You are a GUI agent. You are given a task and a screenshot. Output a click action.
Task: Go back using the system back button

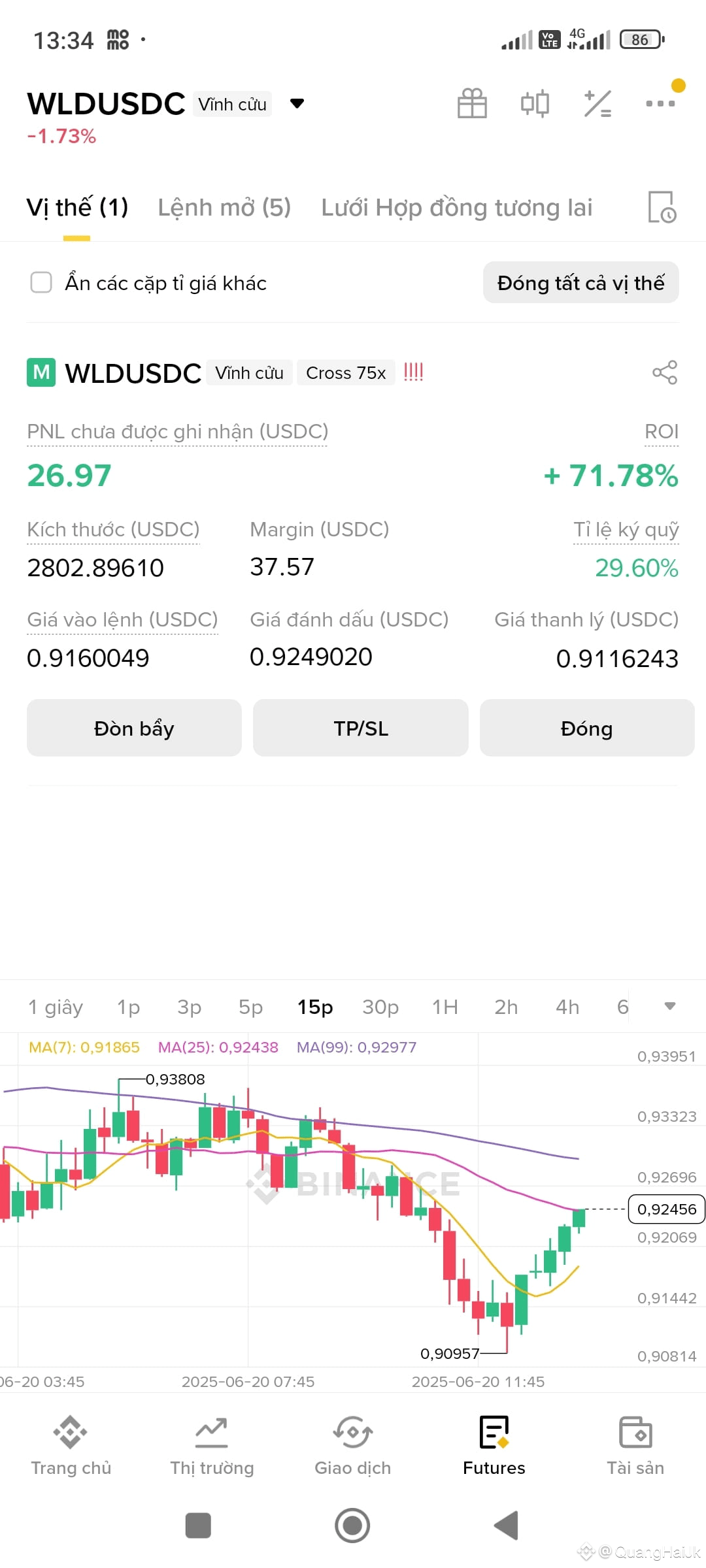[x=507, y=1526]
